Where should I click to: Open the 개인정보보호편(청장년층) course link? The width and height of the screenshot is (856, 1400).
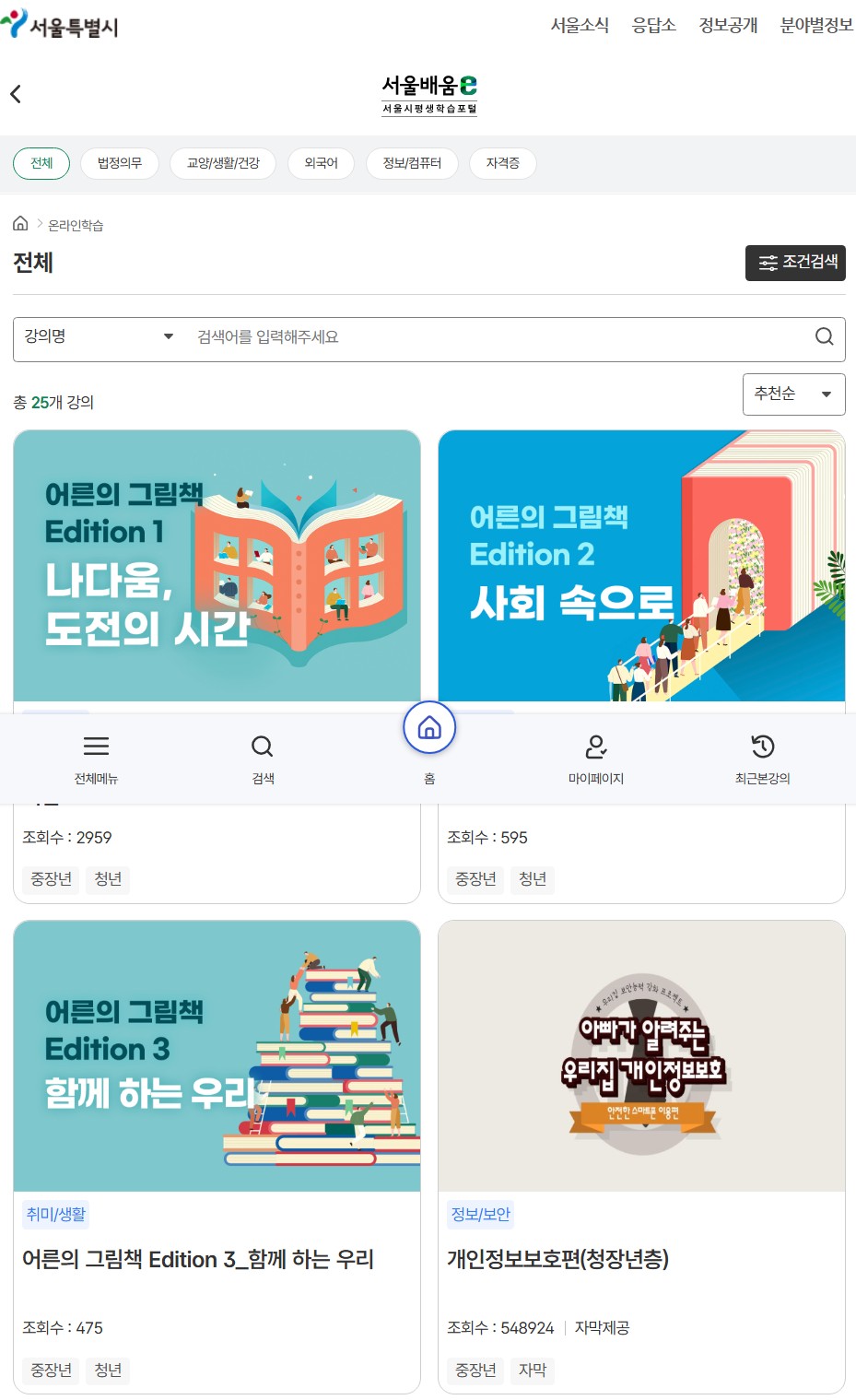(x=558, y=1260)
